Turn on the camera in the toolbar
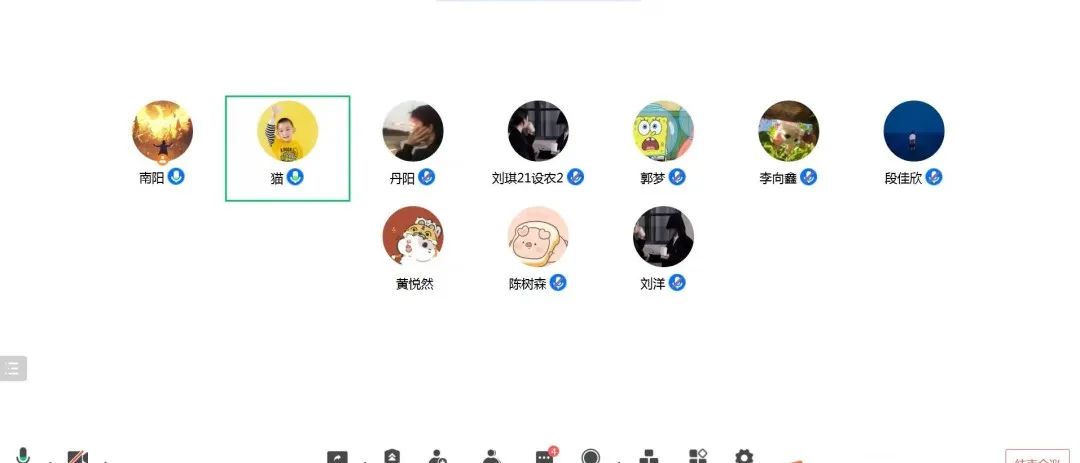 coord(78,457)
